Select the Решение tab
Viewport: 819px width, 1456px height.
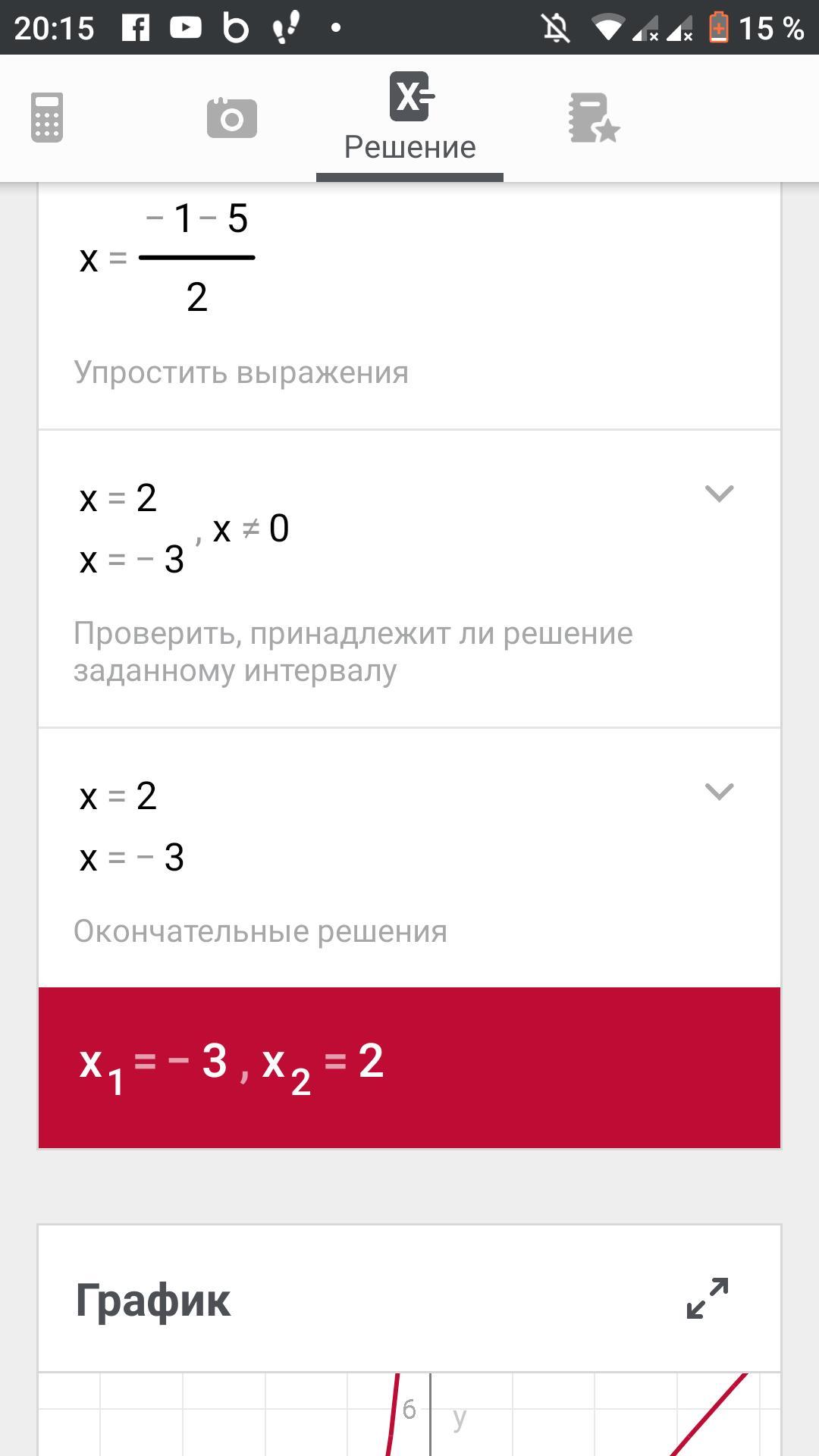coord(409,118)
